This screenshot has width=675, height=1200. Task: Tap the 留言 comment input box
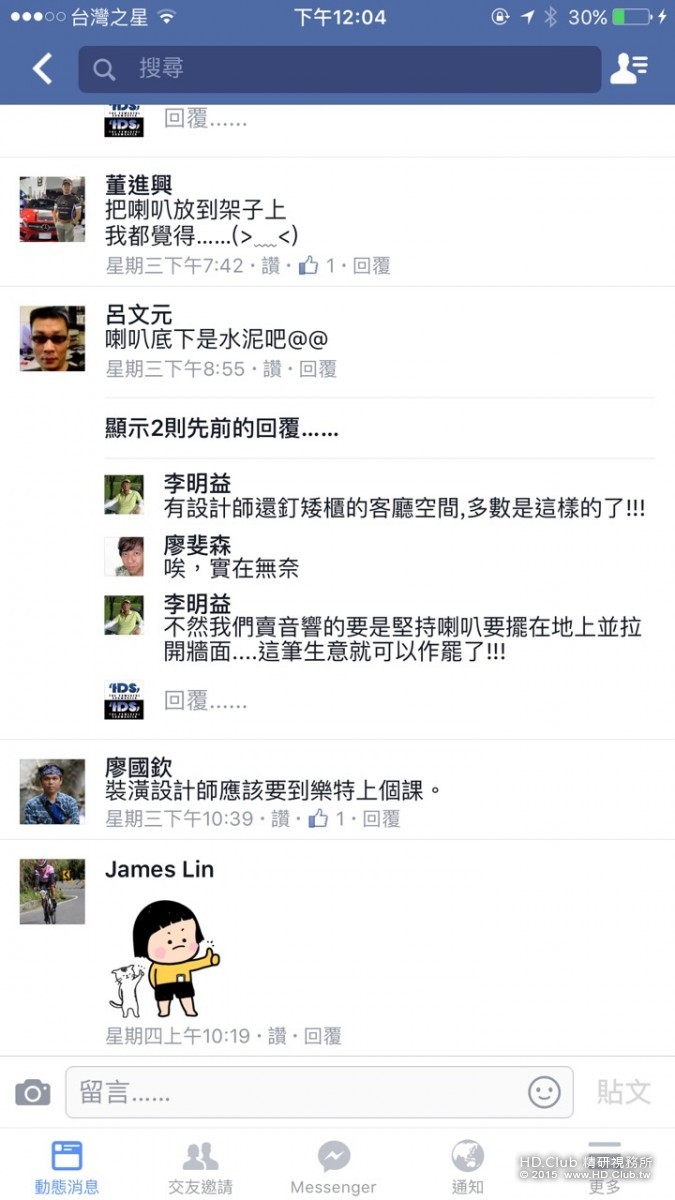pyautogui.click(x=295, y=1092)
